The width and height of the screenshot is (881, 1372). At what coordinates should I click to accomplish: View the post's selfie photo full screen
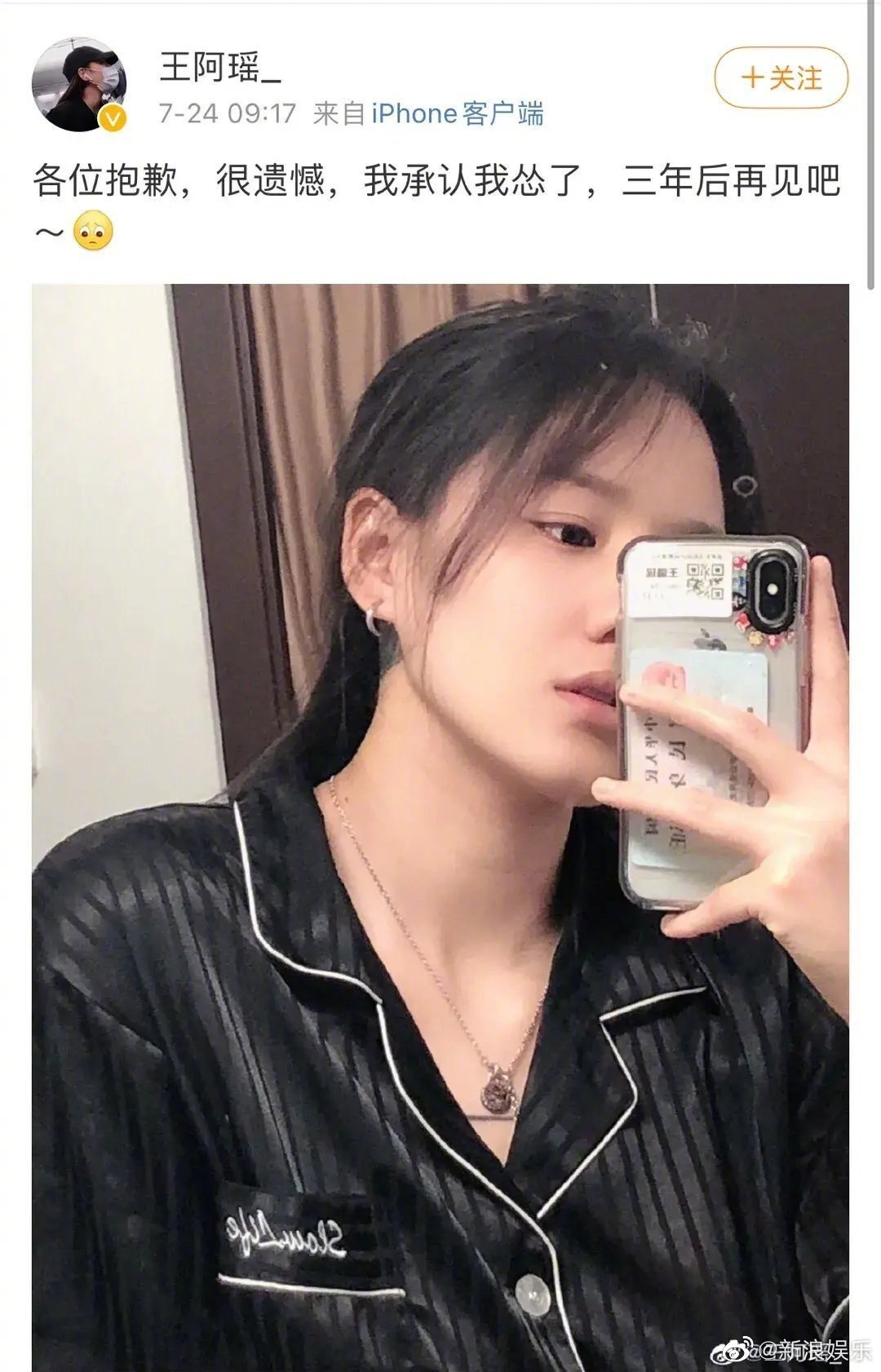440,824
